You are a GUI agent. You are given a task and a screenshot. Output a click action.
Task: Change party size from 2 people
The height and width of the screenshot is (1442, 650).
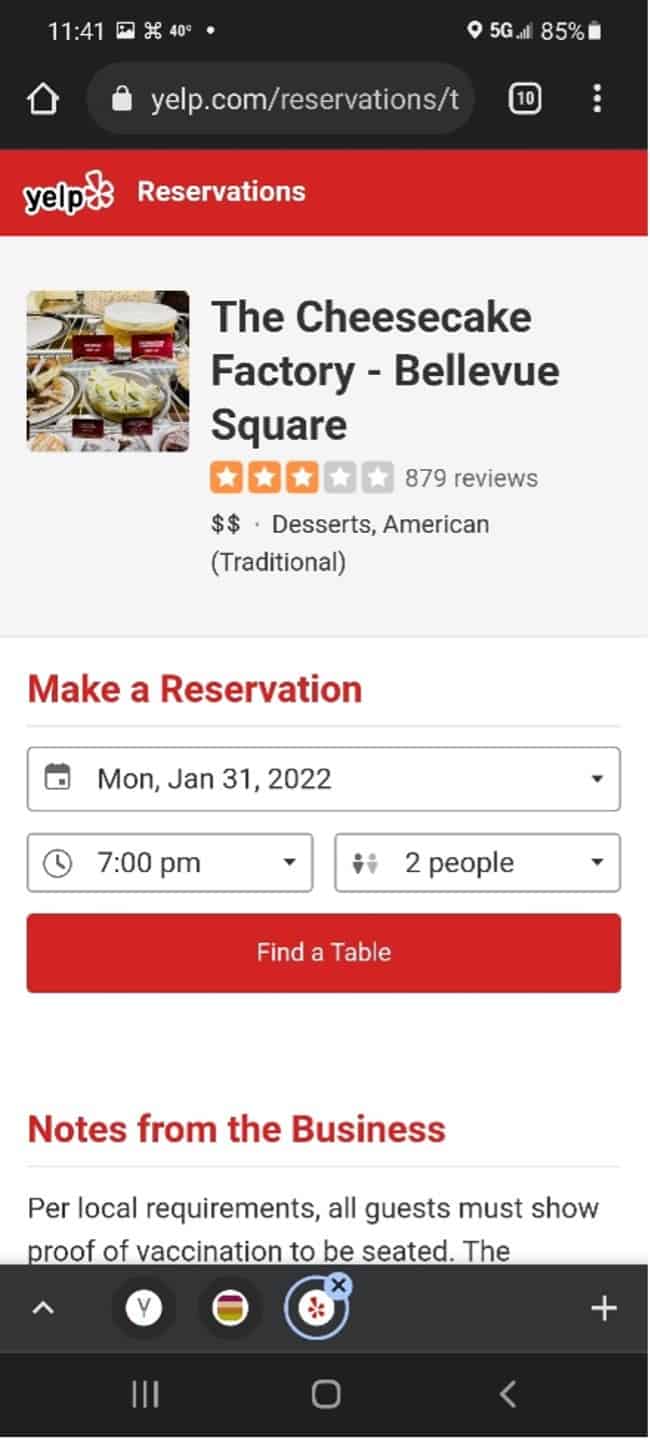(478, 863)
